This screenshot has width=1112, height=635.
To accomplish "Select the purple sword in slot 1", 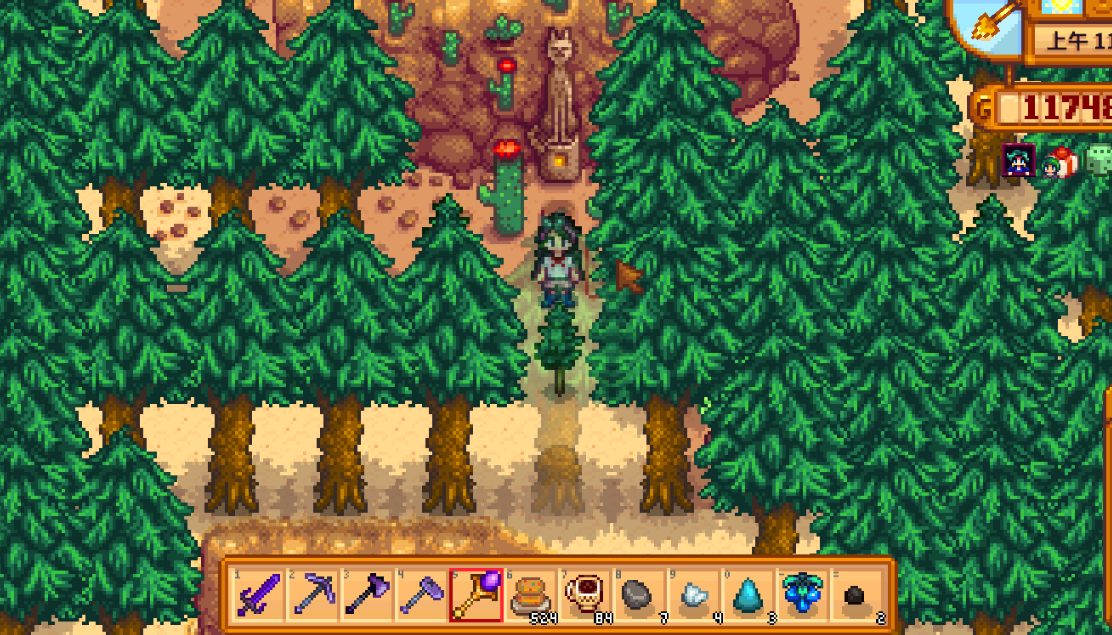I will (x=257, y=596).
